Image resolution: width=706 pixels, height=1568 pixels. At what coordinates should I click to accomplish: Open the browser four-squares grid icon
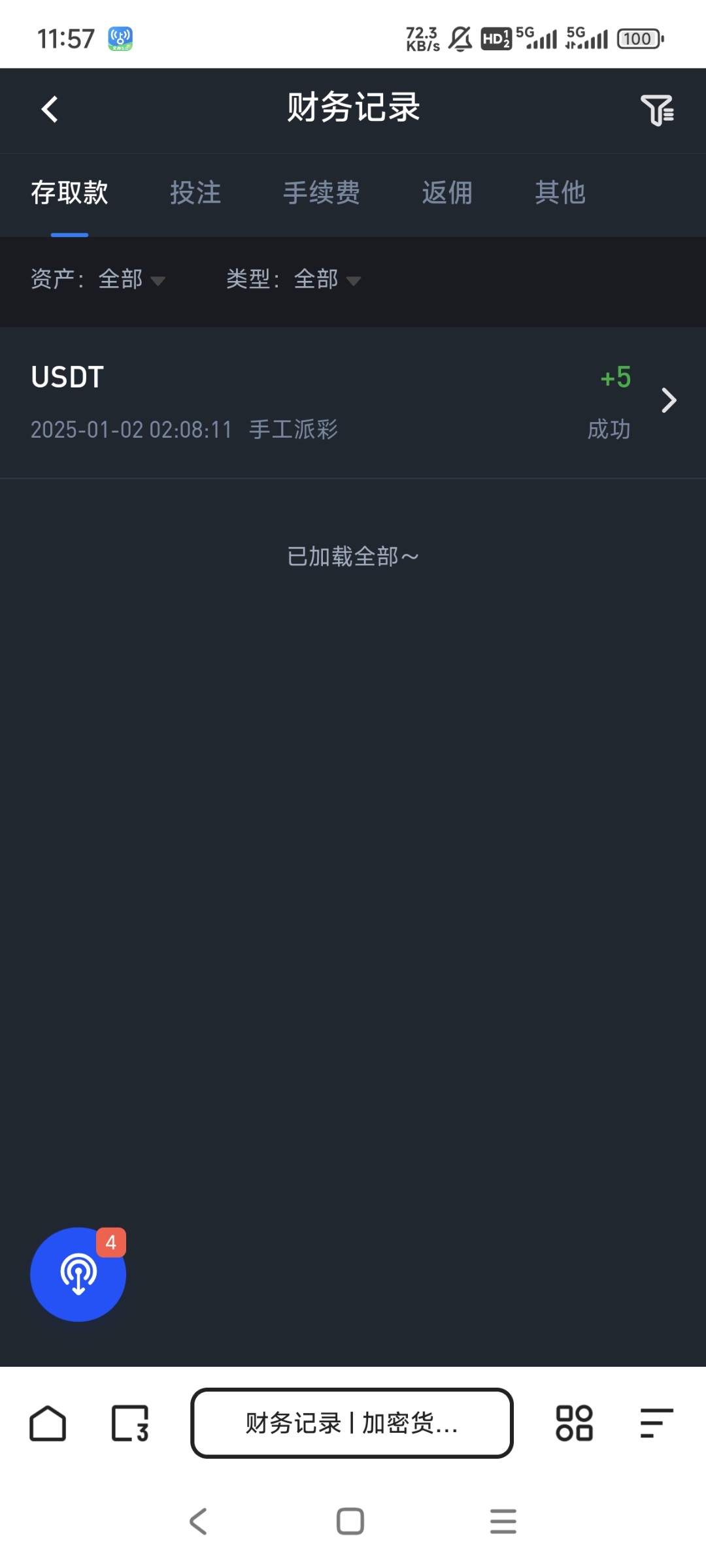click(574, 1423)
